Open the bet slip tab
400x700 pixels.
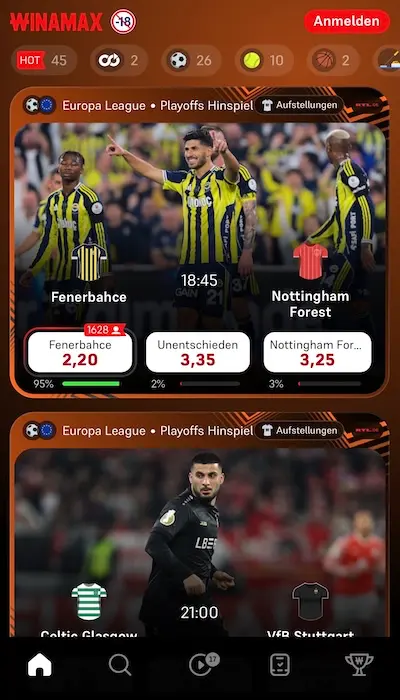tap(280, 666)
